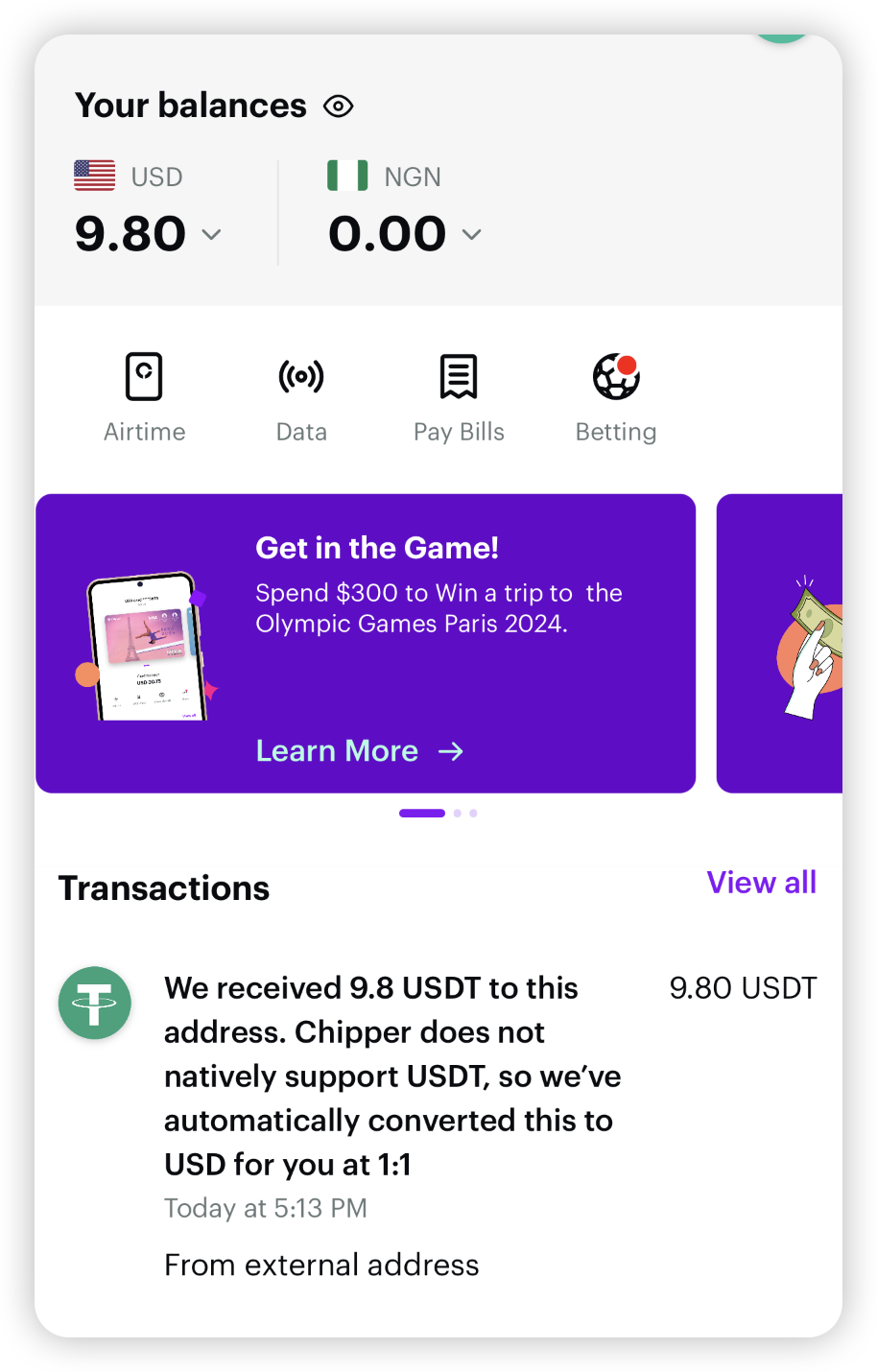Expand the USD balance dropdown
This screenshot has height=1372, width=877.
tap(211, 235)
